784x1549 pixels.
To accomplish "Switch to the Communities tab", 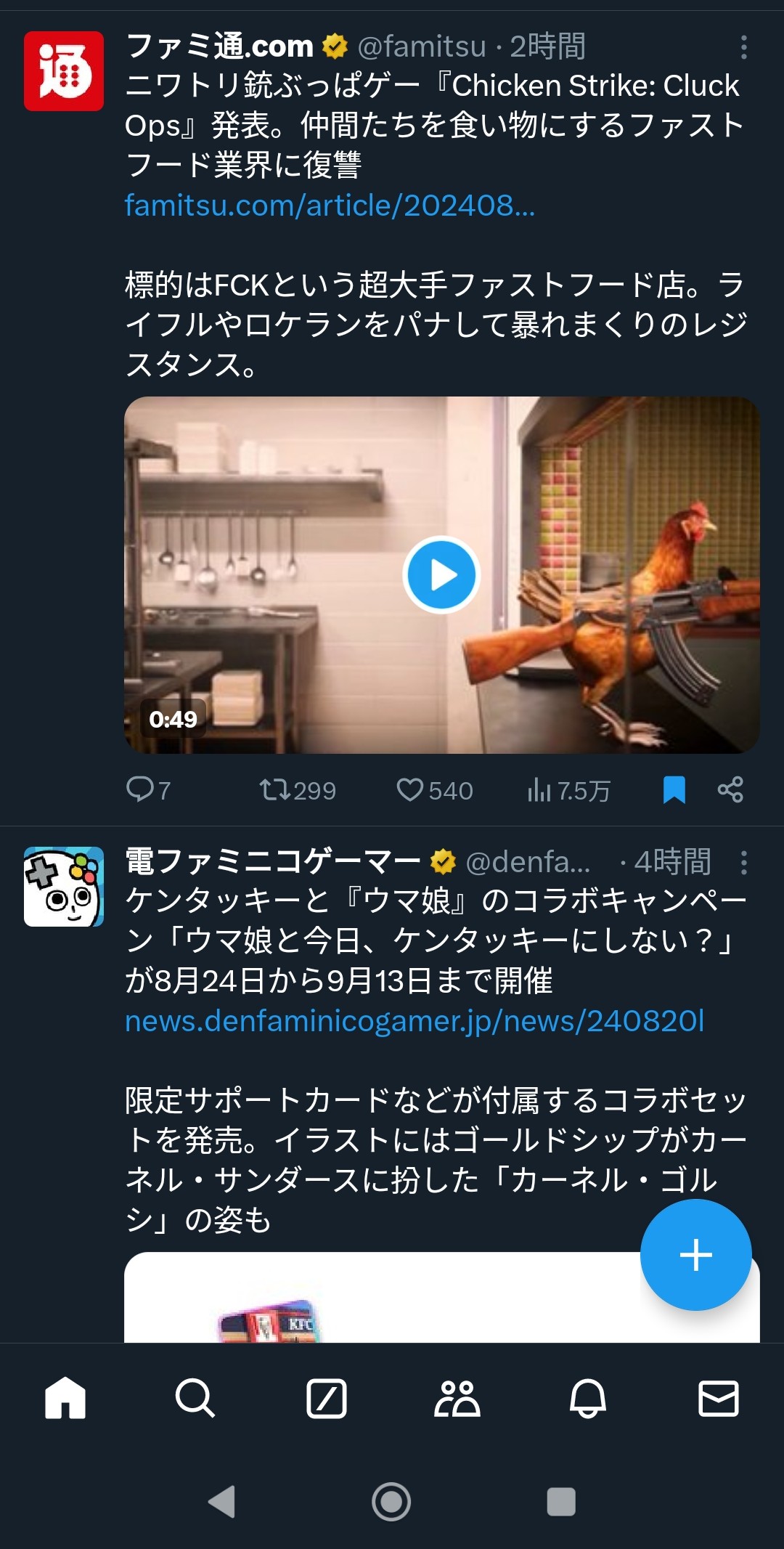I will 457,1398.
